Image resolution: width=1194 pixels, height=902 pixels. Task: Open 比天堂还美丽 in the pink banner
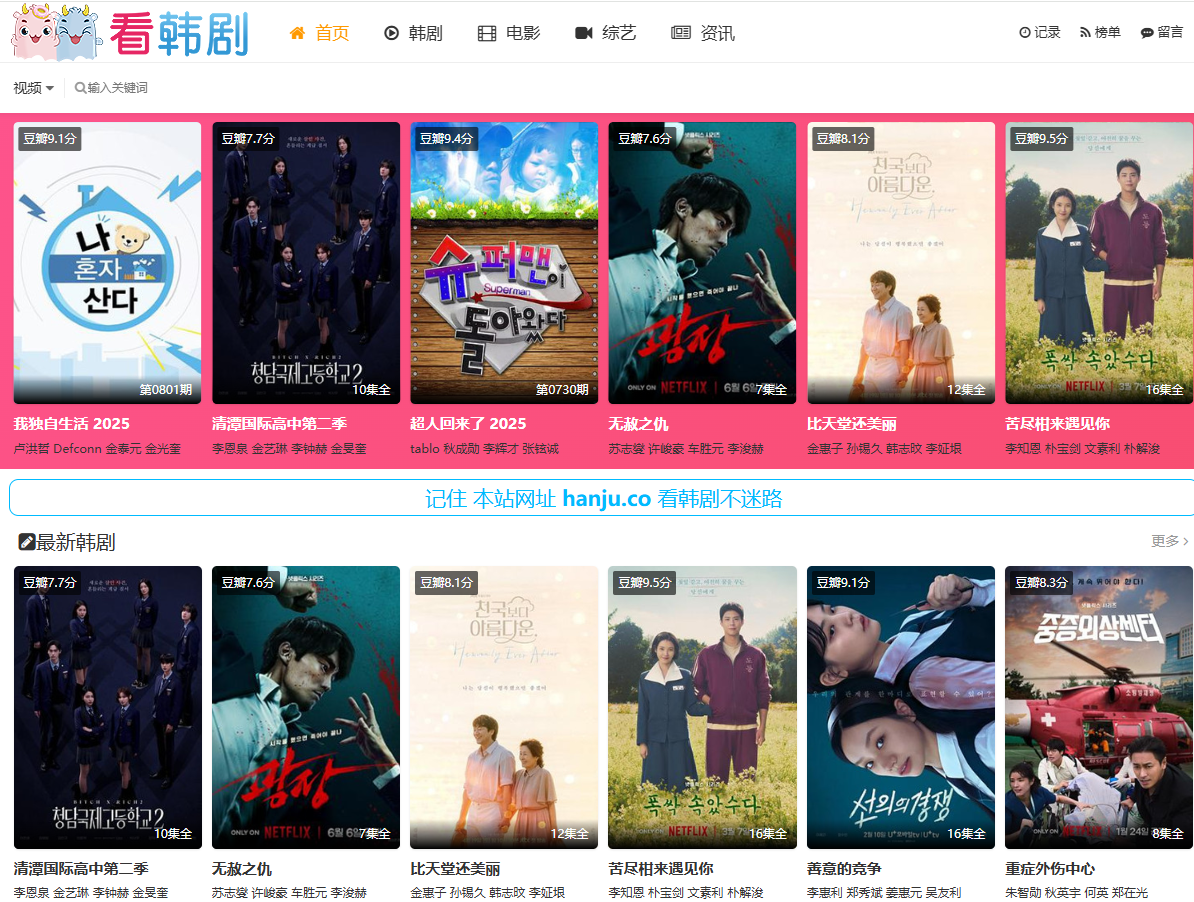coord(901,262)
